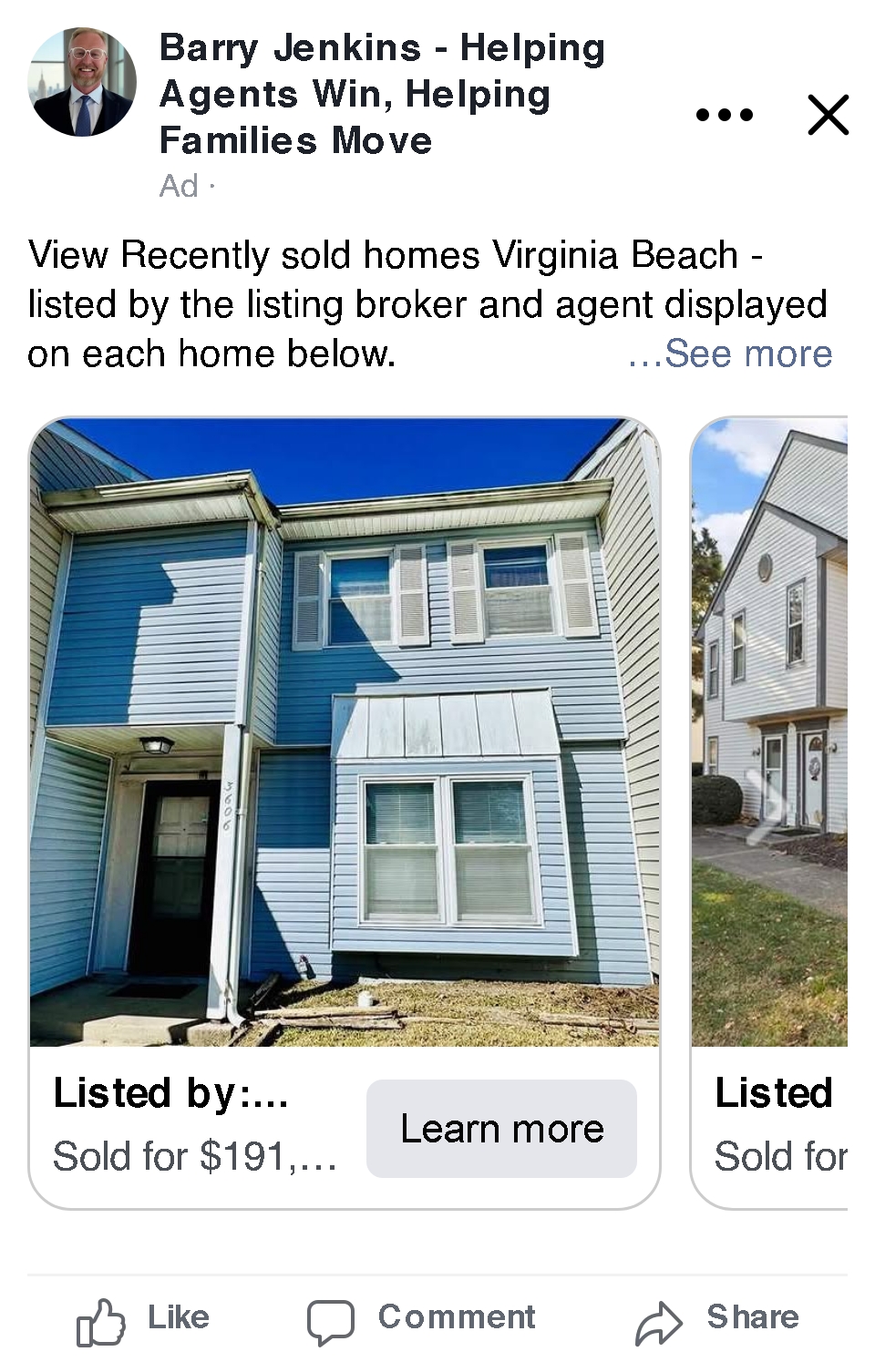
Task: Dismiss the ad with the X
Action: pyautogui.click(x=829, y=115)
